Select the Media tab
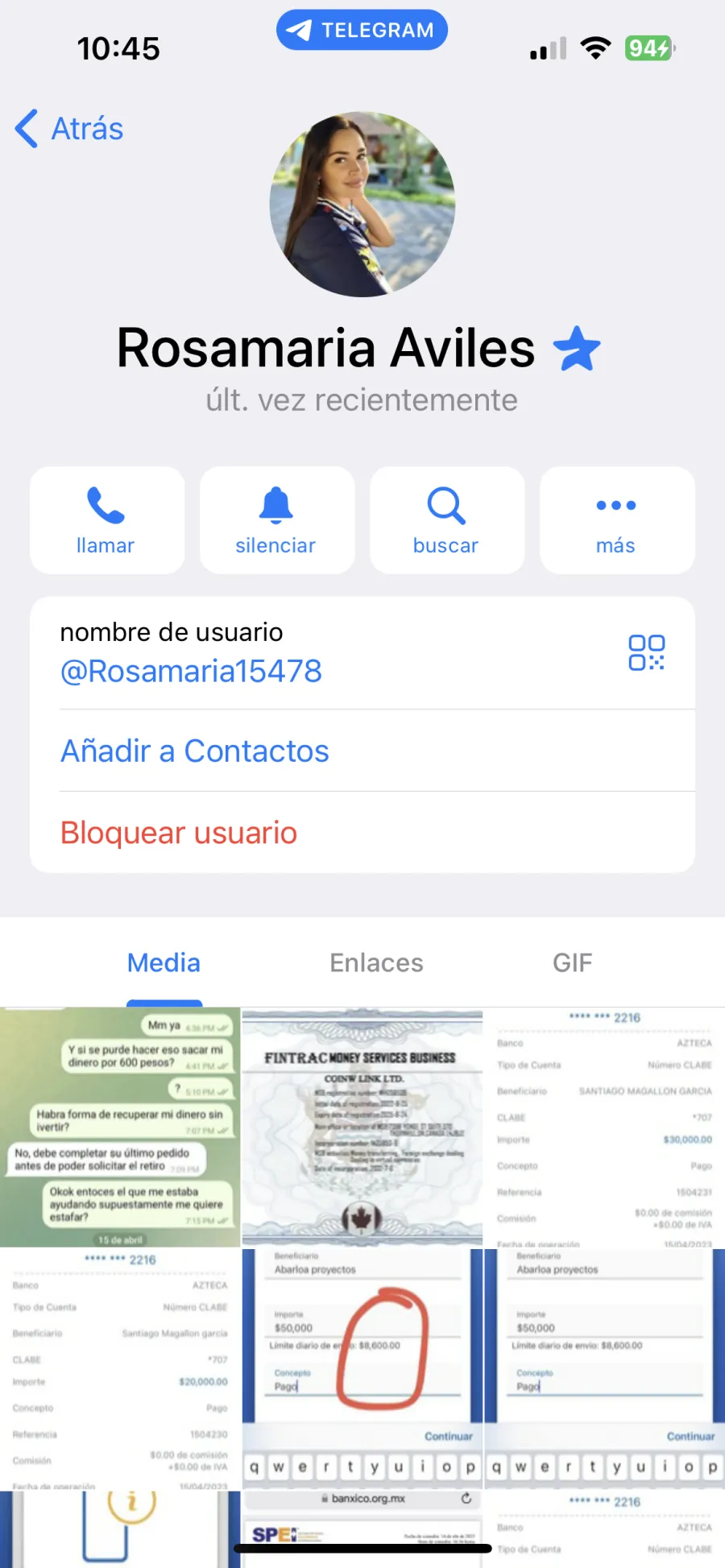Screen dimensions: 725x1568 [x=164, y=962]
